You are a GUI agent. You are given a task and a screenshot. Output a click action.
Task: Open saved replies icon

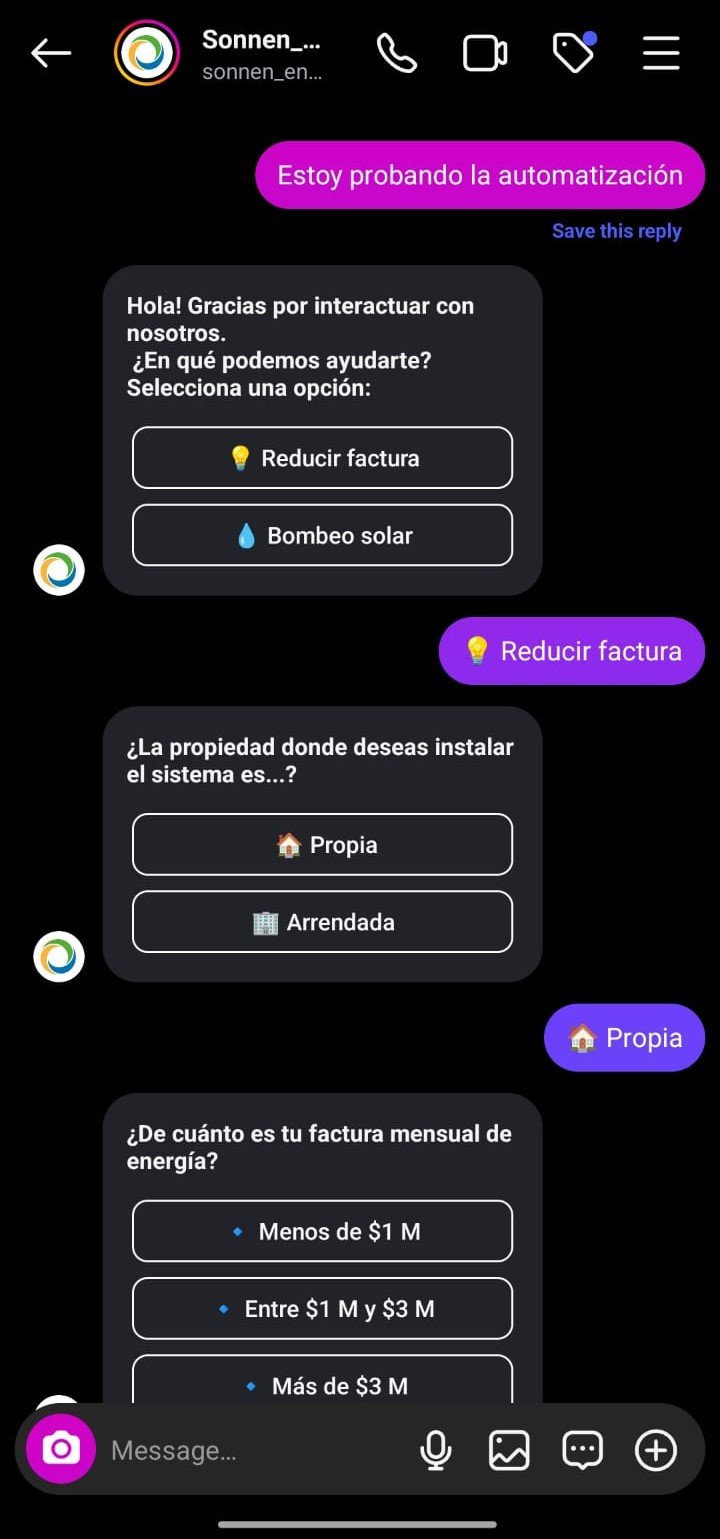pos(582,1450)
